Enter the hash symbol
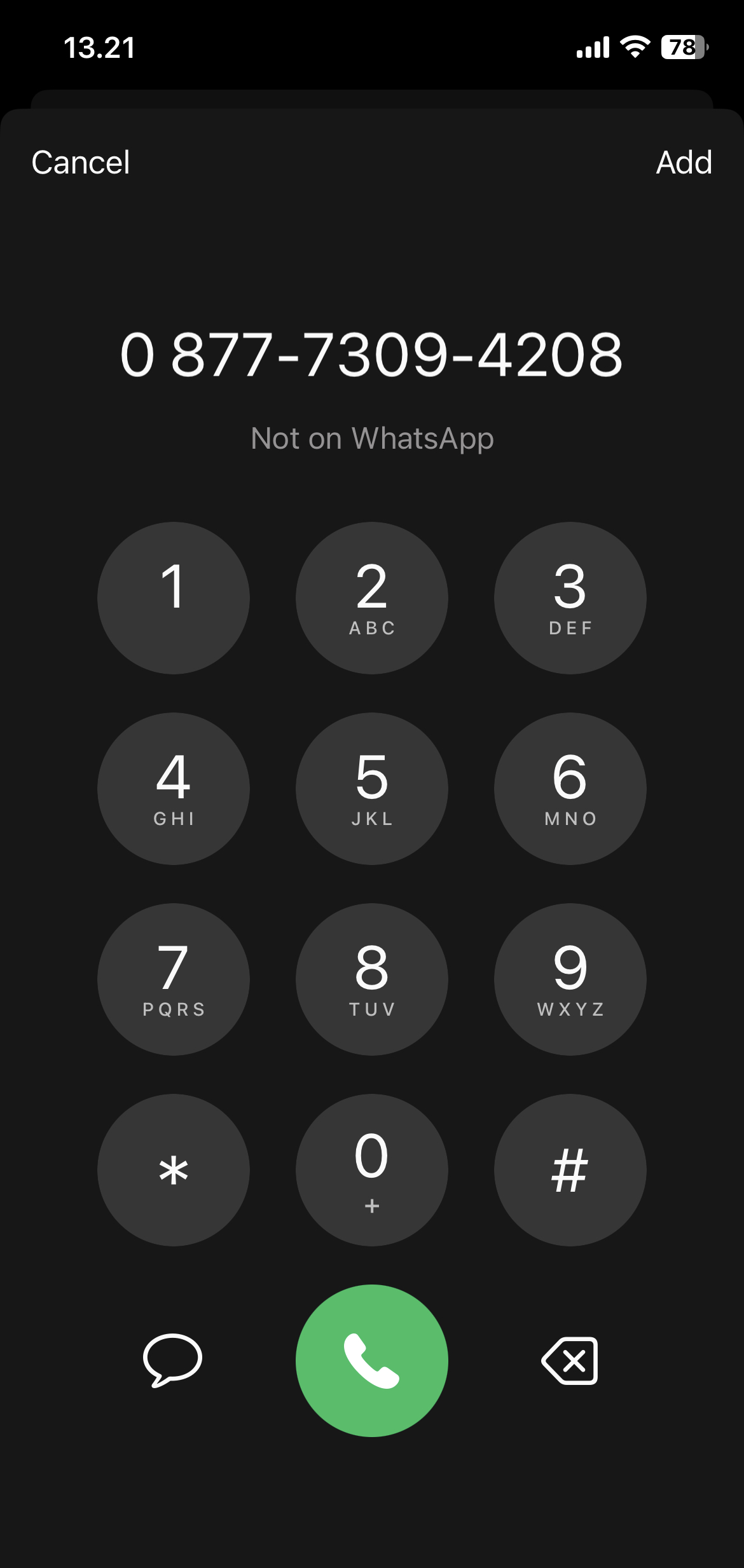The width and height of the screenshot is (744, 1568). click(x=570, y=1169)
